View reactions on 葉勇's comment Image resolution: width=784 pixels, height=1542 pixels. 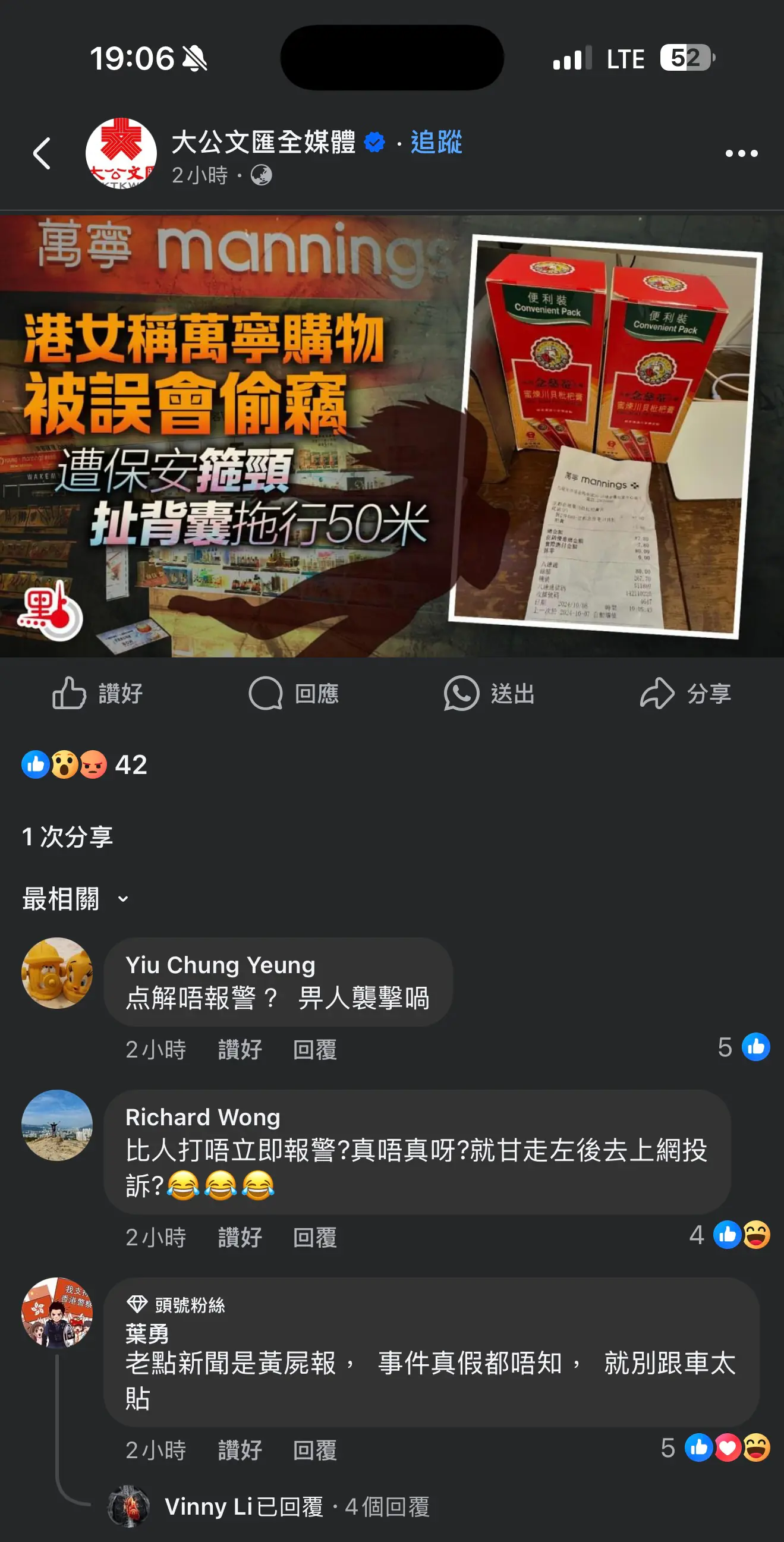(x=715, y=1448)
